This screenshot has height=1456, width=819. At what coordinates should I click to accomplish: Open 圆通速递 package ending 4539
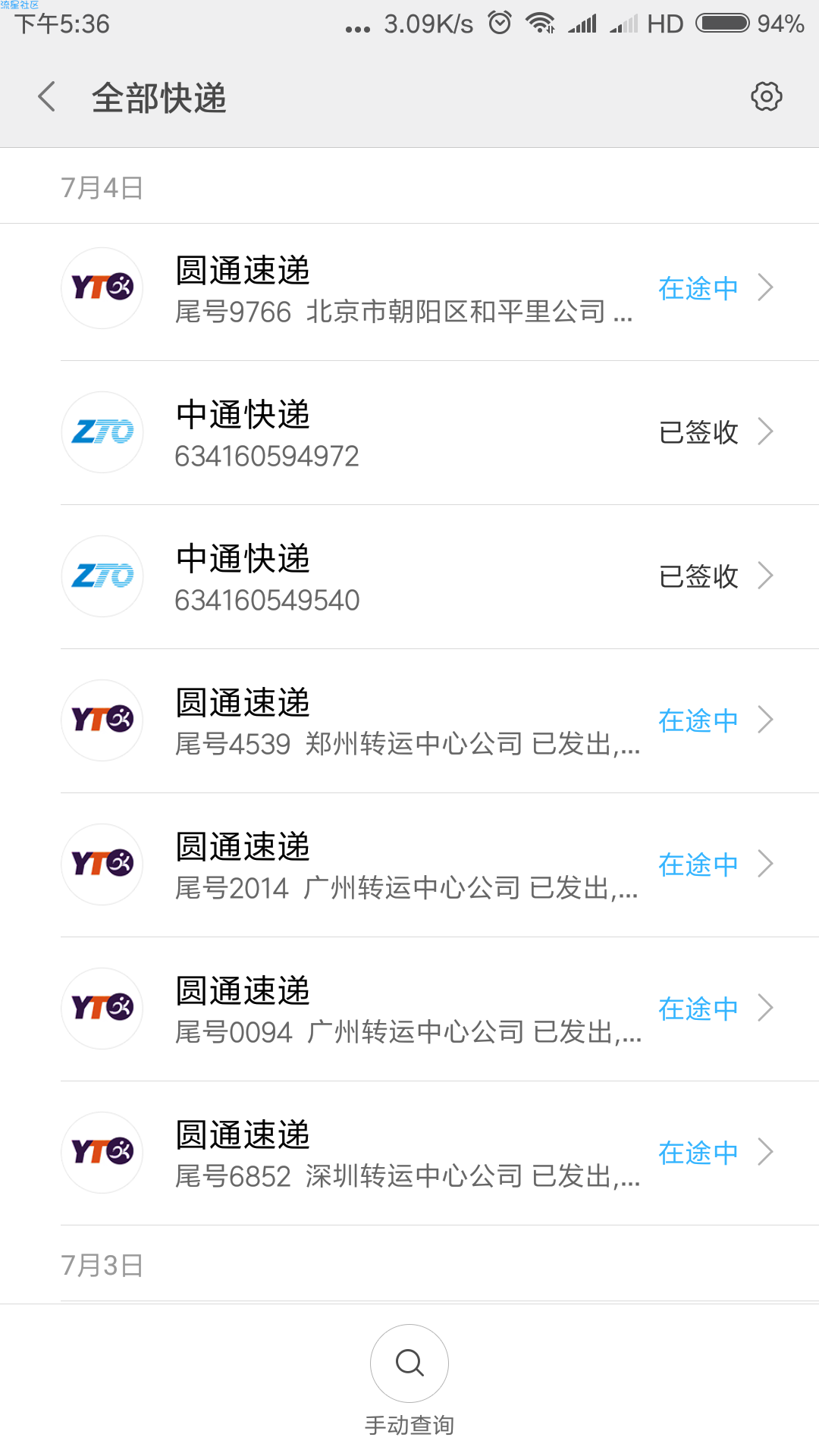click(x=409, y=721)
